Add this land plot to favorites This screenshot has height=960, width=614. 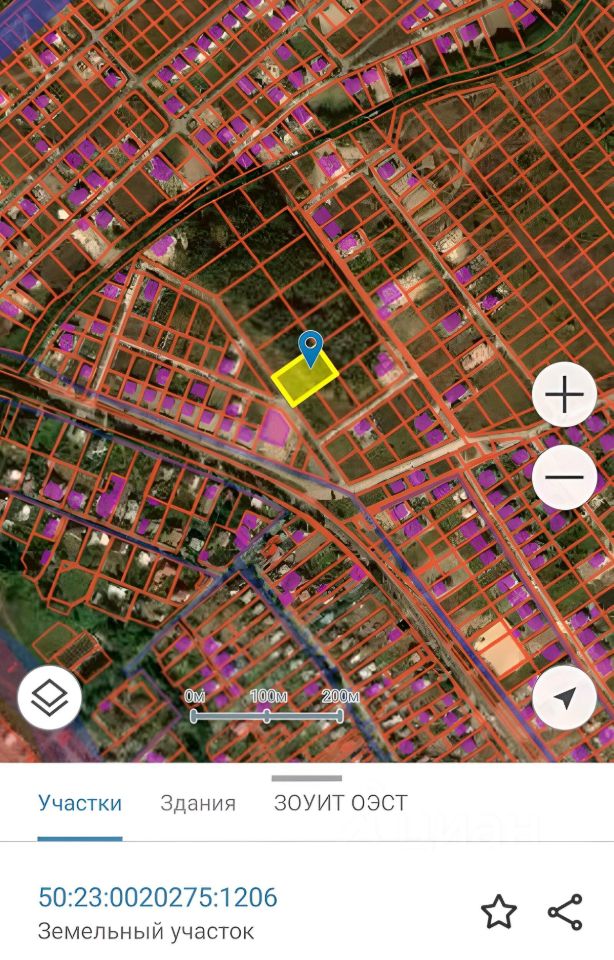(x=498, y=912)
